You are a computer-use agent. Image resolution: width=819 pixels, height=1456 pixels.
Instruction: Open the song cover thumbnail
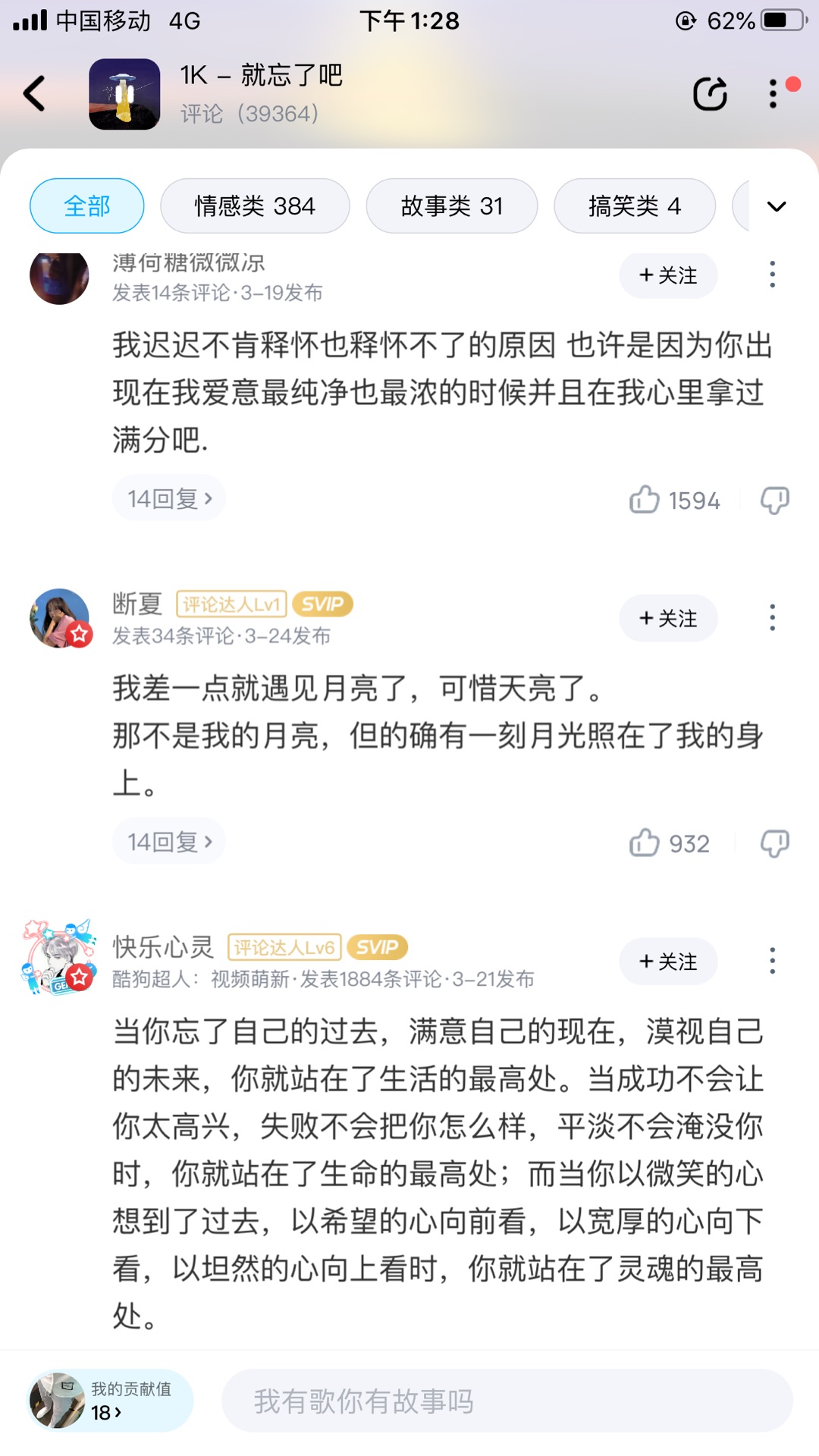(x=124, y=94)
